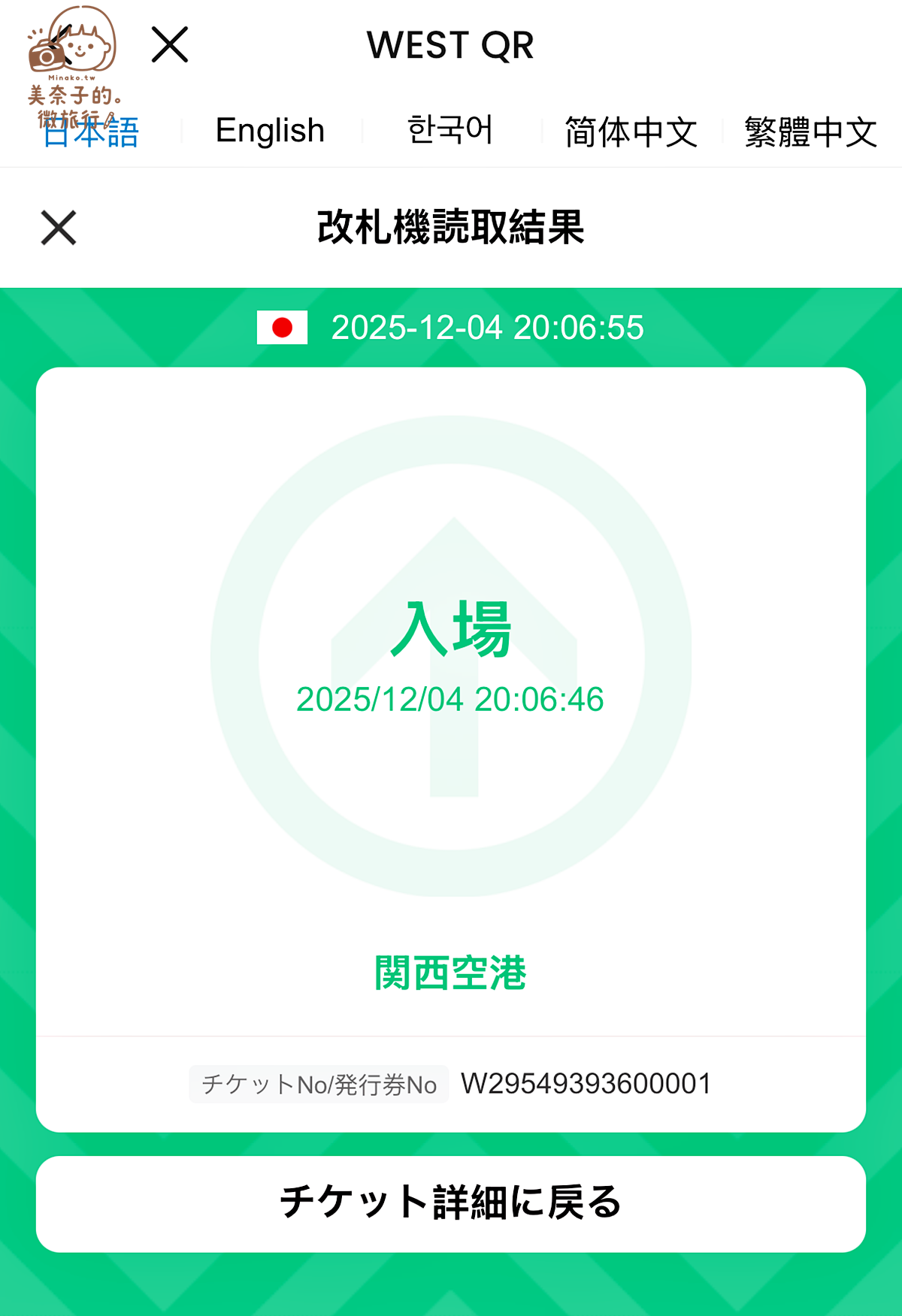Select ticket number W29549393600001
The height and width of the screenshot is (1316, 902).
[585, 1083]
